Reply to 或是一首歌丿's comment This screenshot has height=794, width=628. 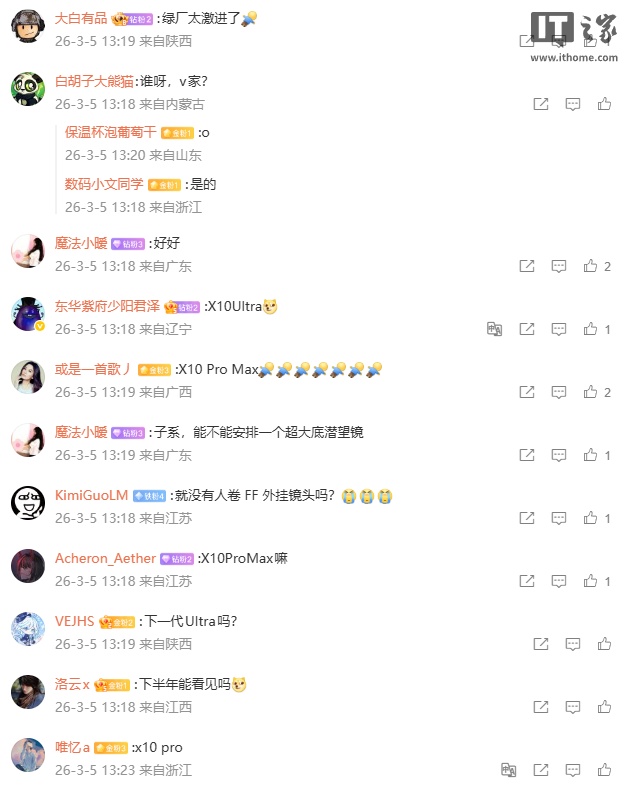tap(559, 392)
